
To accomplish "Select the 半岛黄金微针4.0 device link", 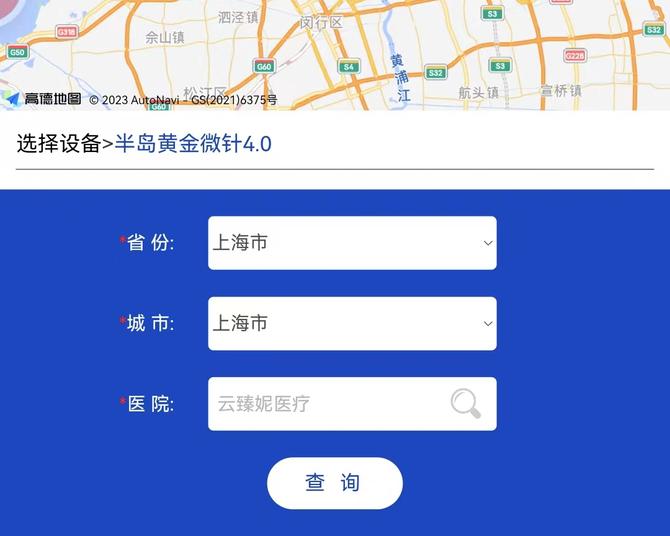I will point(193,144).
